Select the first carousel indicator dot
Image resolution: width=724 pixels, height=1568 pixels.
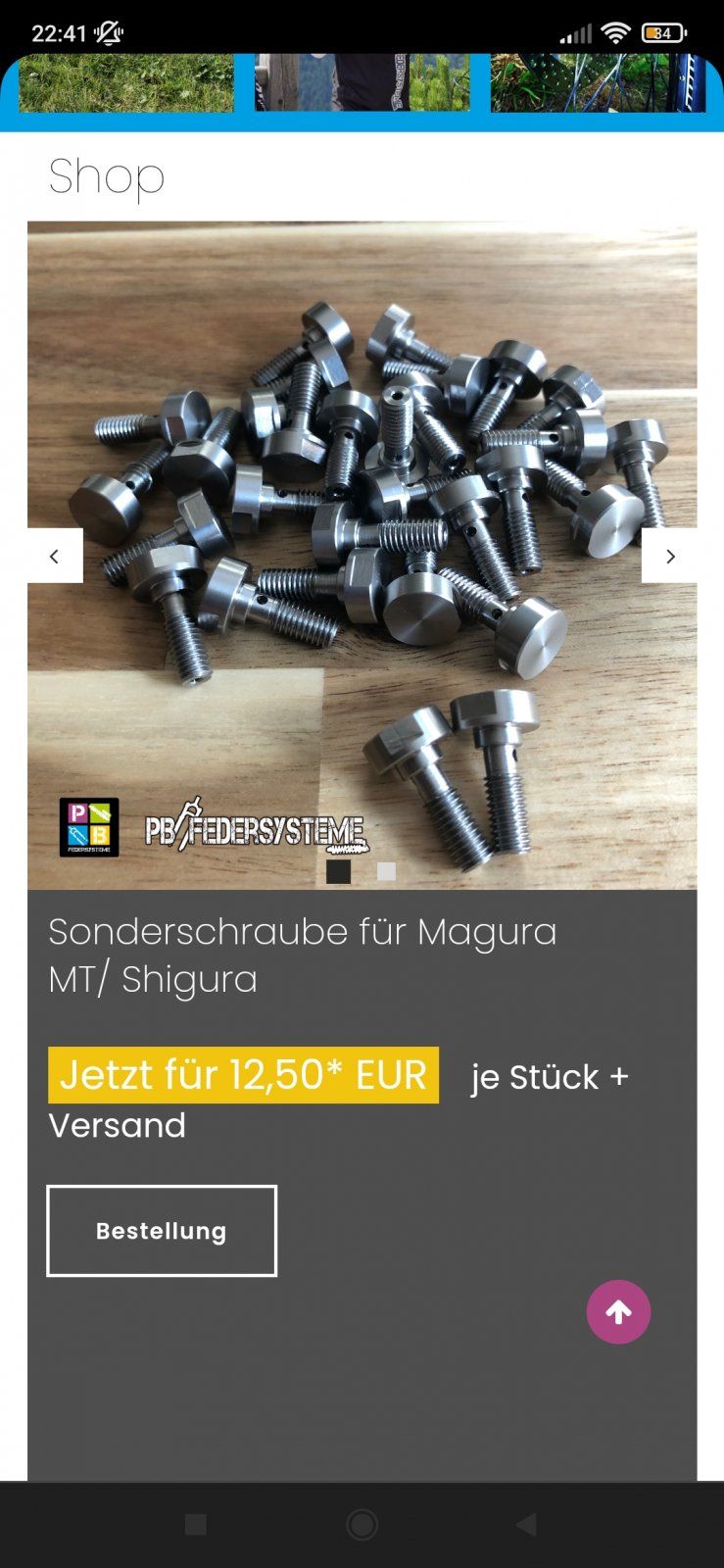(338, 871)
